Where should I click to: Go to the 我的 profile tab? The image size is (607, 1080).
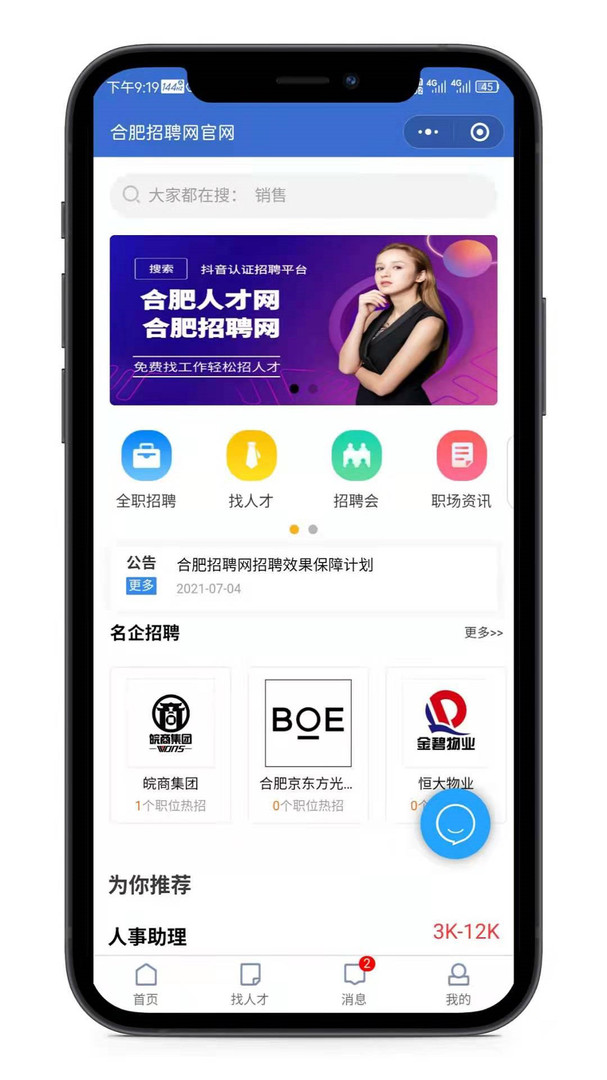458,984
